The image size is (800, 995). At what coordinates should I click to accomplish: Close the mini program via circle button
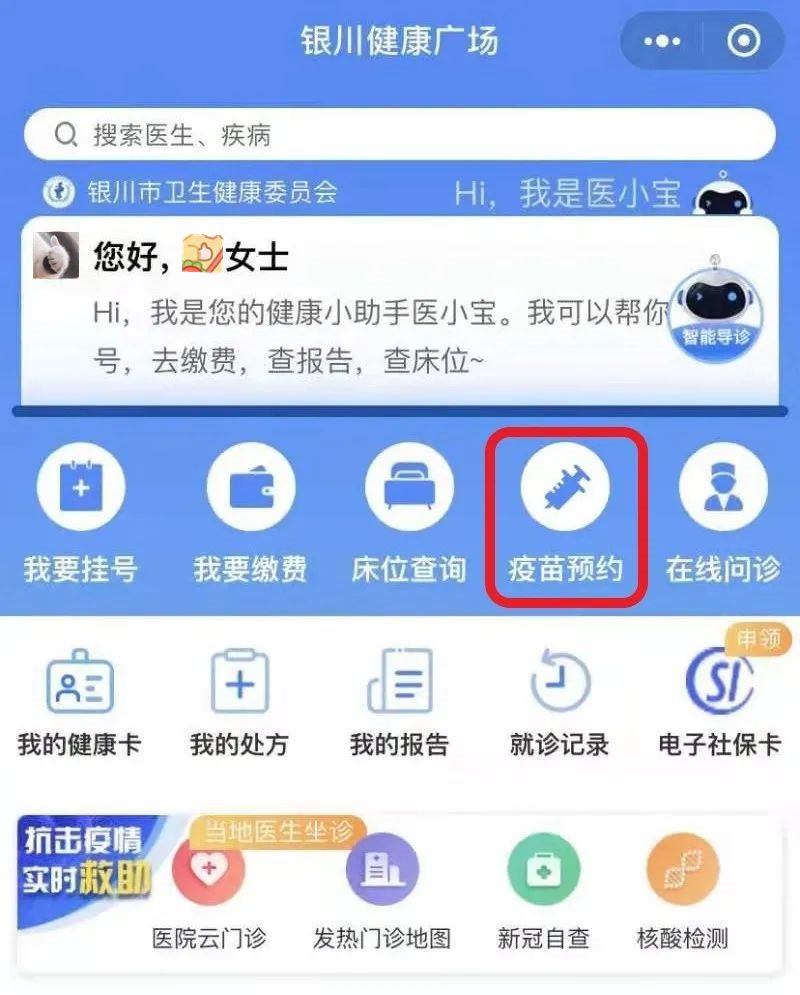coord(743,41)
